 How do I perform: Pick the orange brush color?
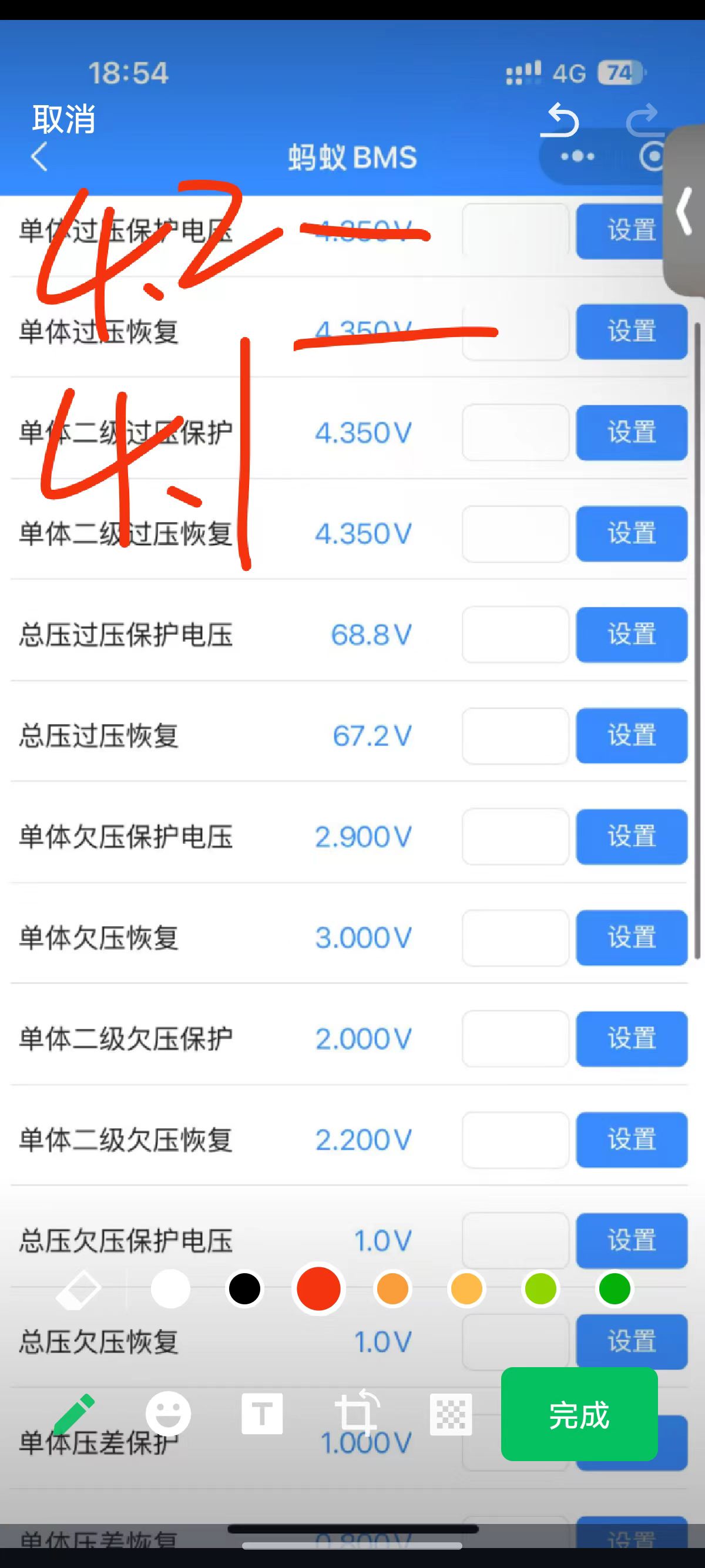[x=392, y=1288]
